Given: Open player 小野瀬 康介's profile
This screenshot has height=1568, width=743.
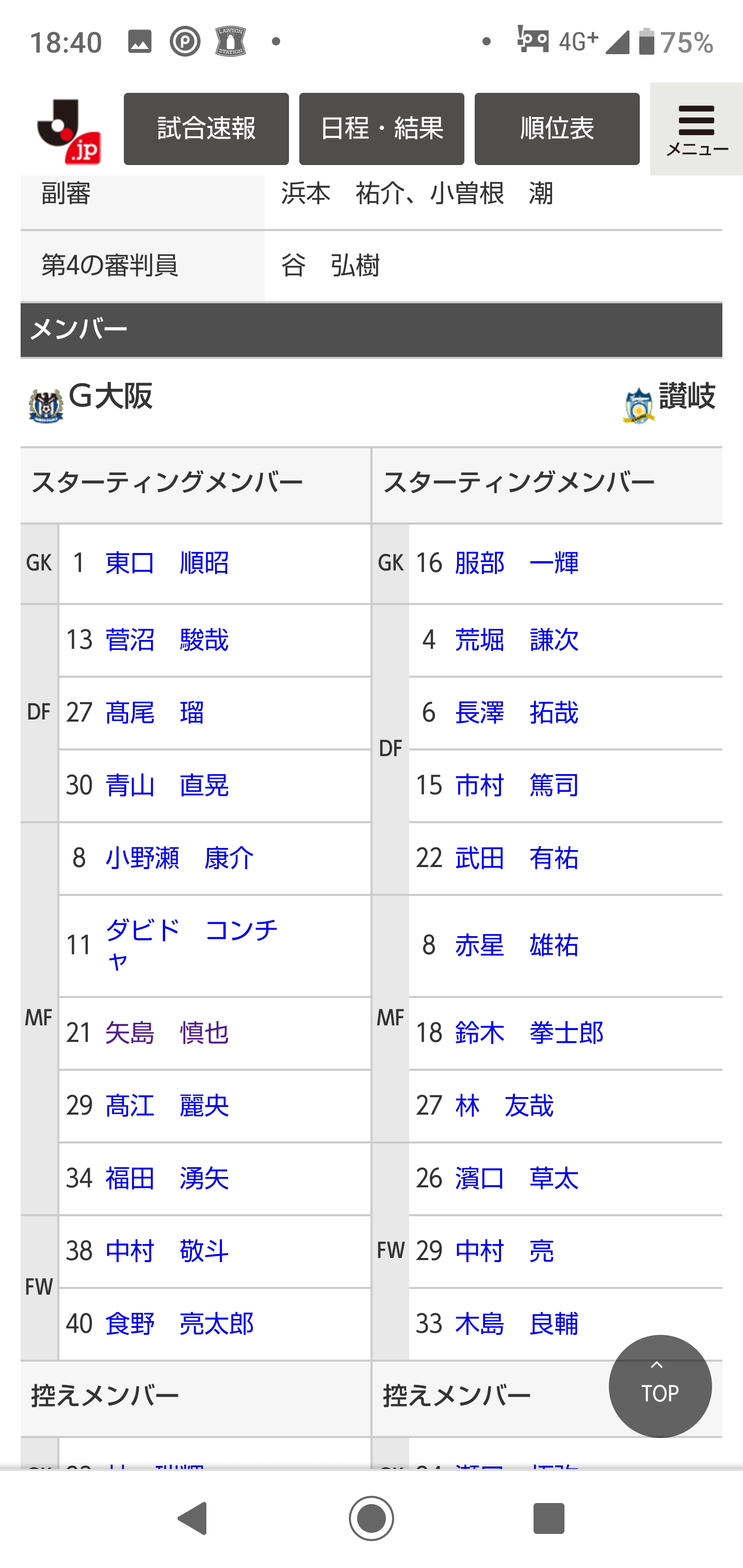Looking at the screenshot, I should coord(179,858).
